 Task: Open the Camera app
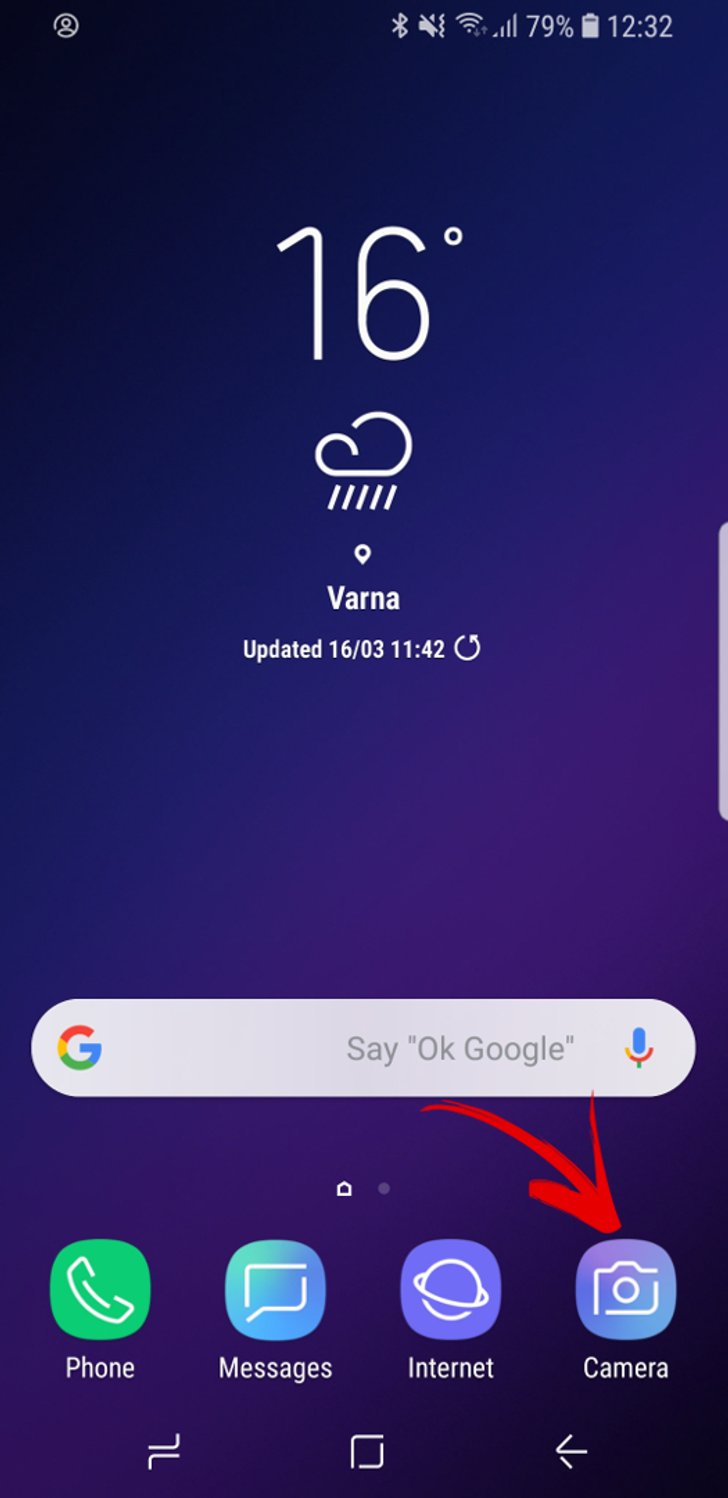coord(625,1290)
